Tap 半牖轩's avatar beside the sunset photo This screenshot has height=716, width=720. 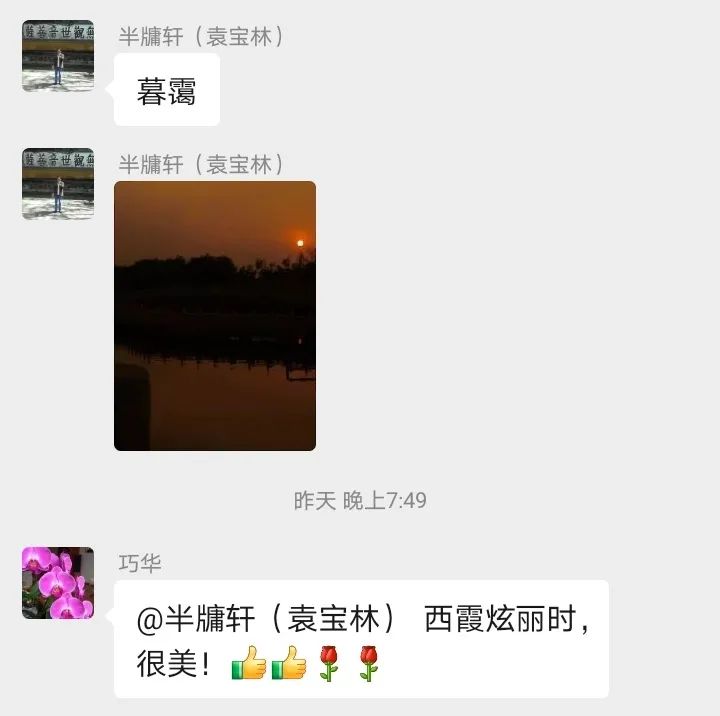pyautogui.click(x=58, y=184)
